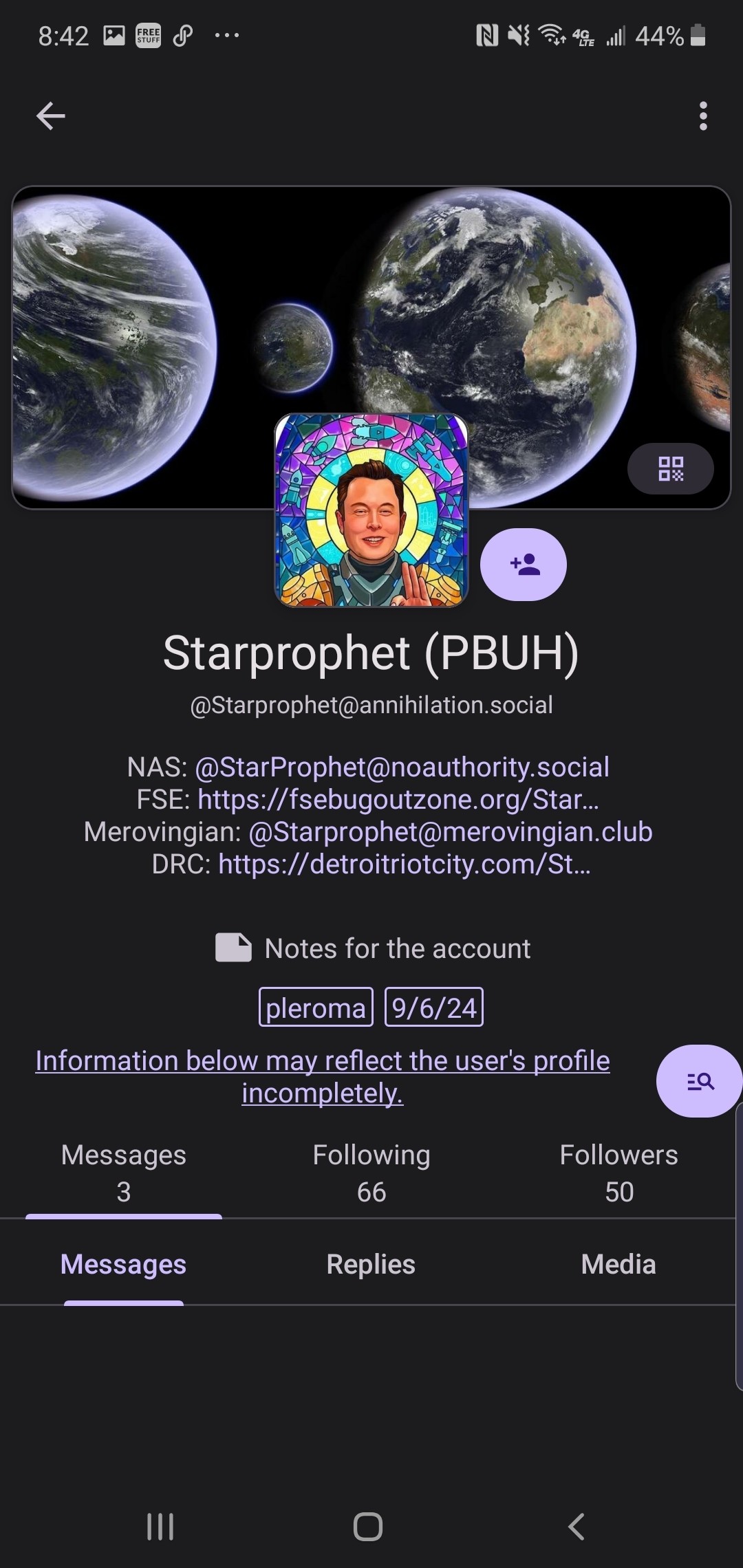This screenshot has width=743, height=1568.
Task: Open the @StarProphet@noauthority.social link
Action: 402,767
